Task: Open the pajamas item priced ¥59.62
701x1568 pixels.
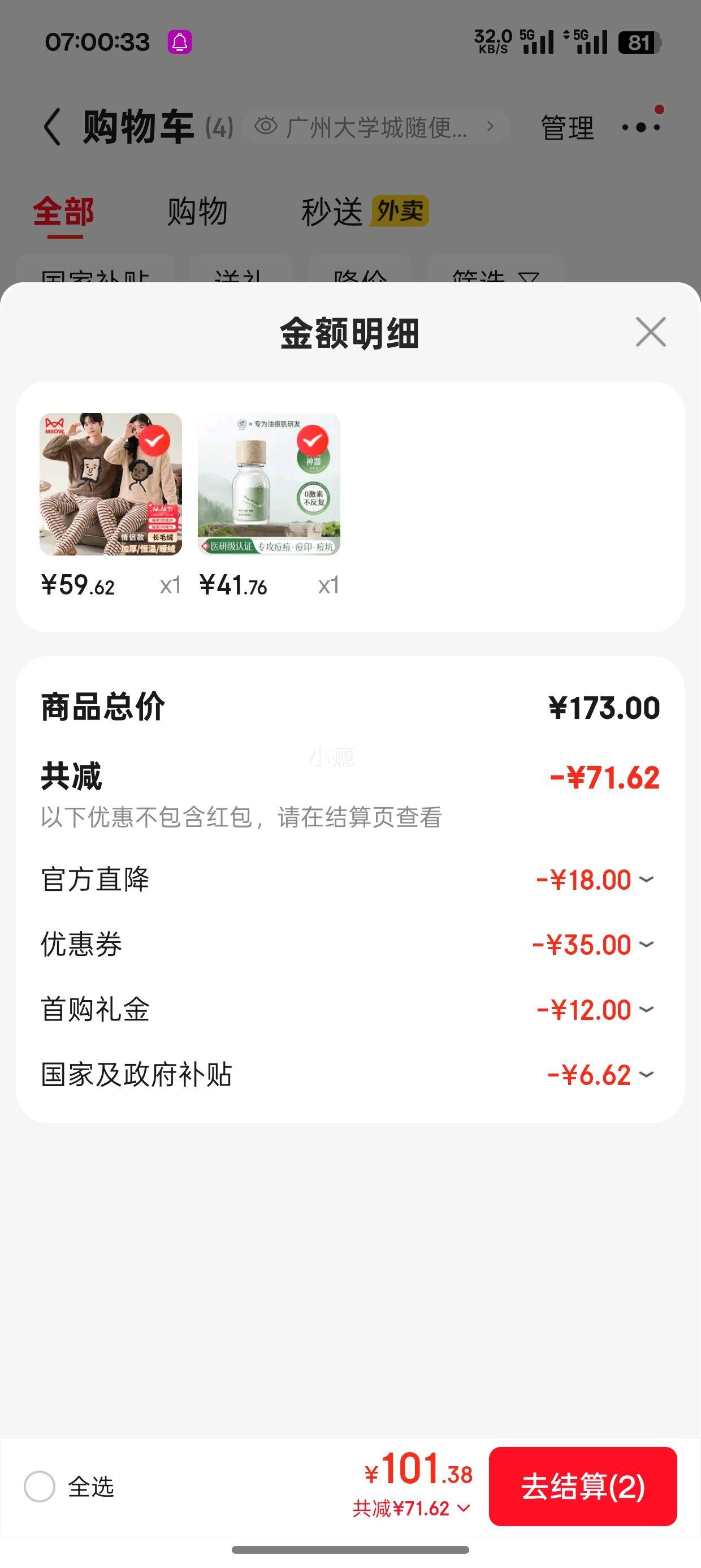Action: point(111,484)
